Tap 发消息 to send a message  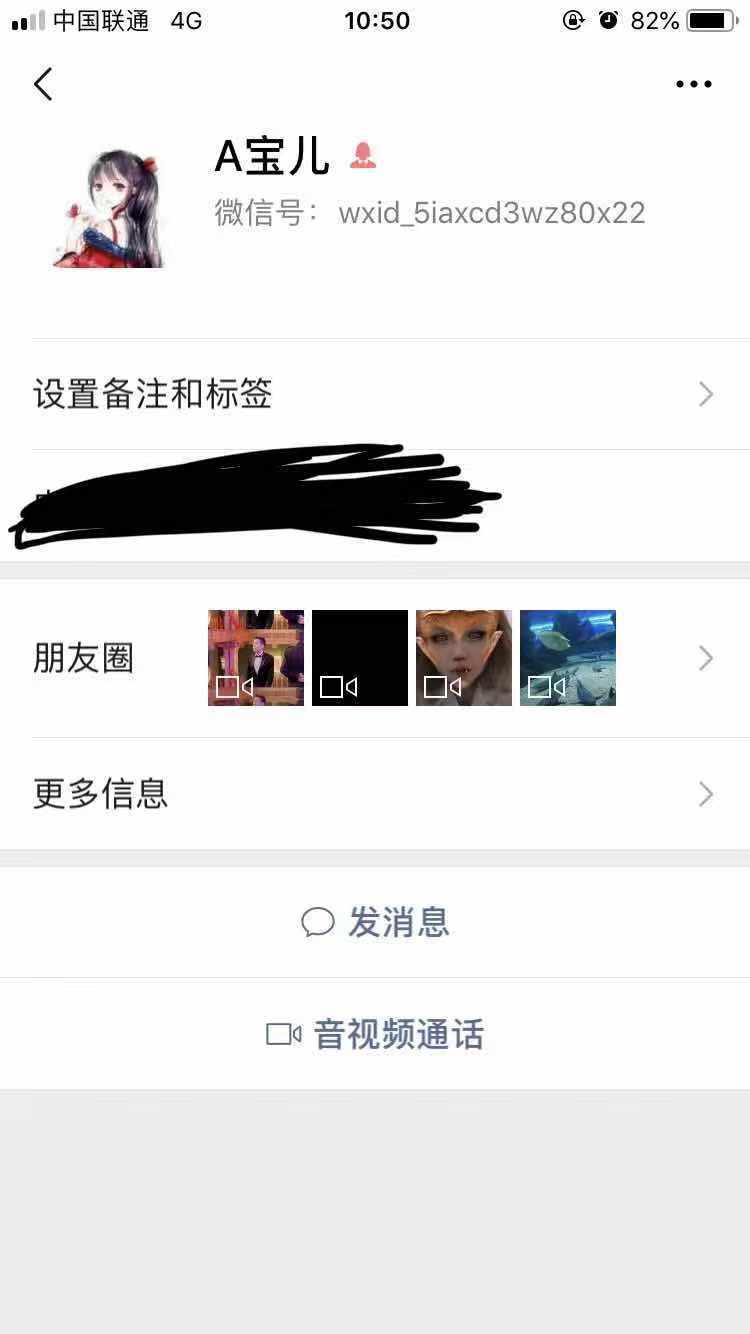[375, 922]
